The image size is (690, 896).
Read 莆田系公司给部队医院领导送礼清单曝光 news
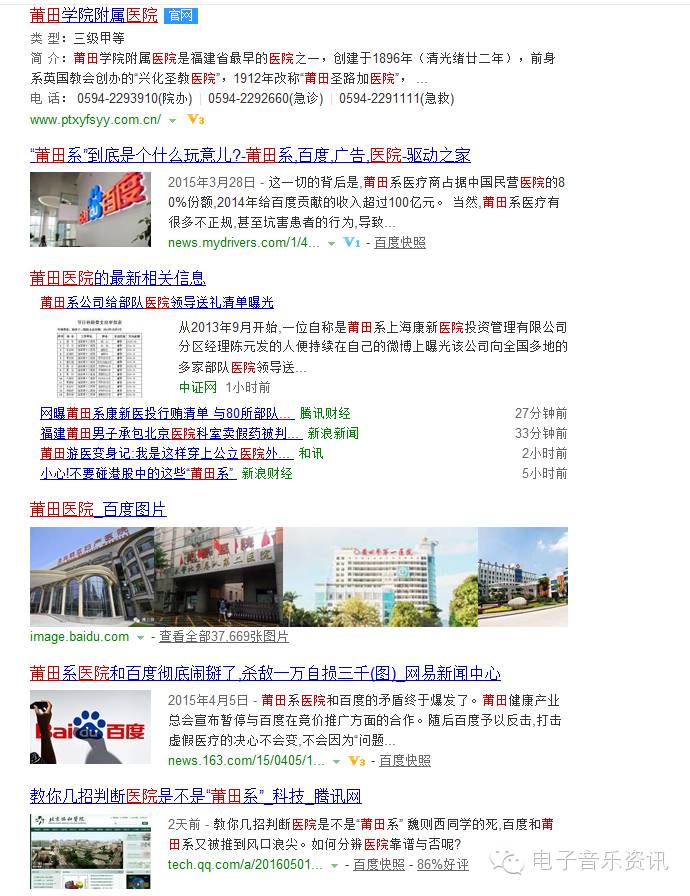tap(157, 302)
